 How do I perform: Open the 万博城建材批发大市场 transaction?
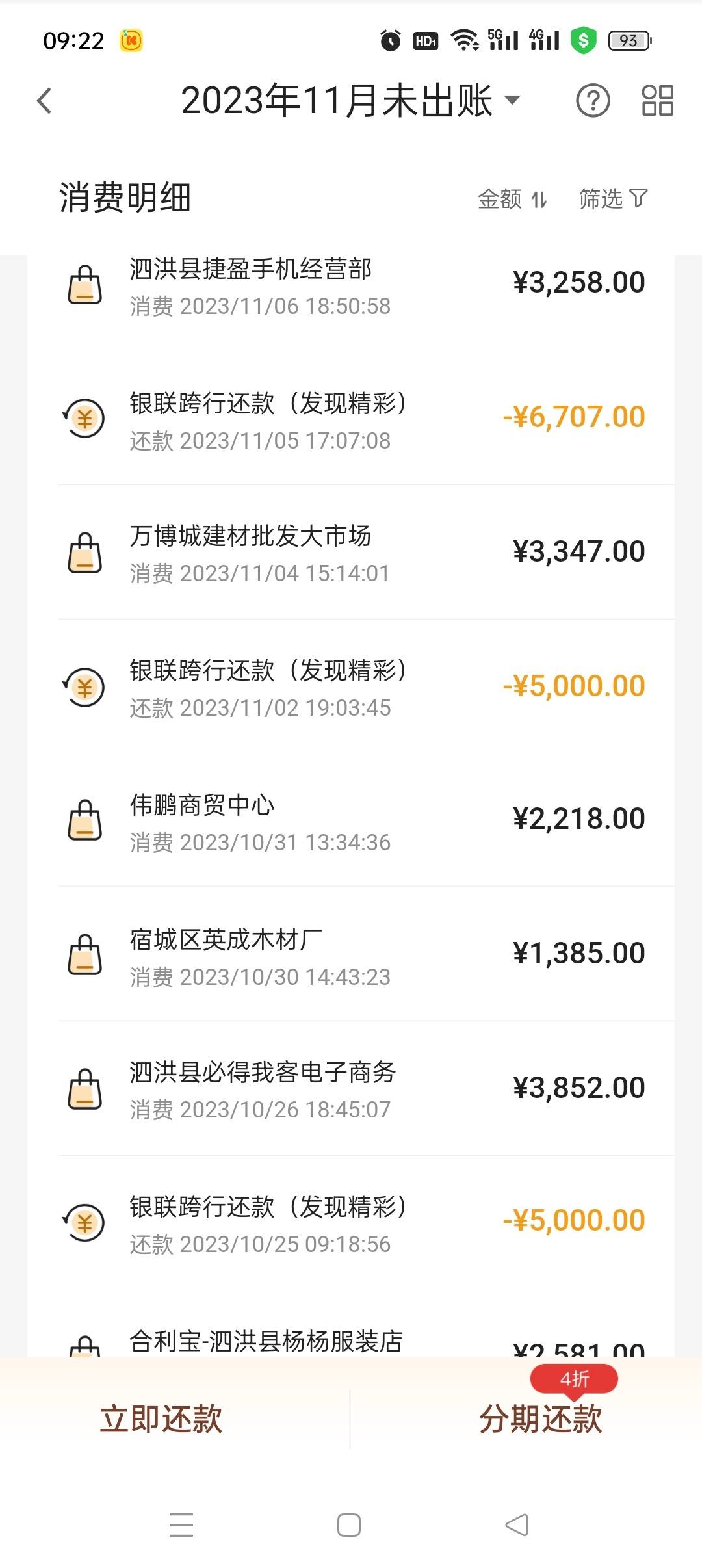click(x=351, y=552)
